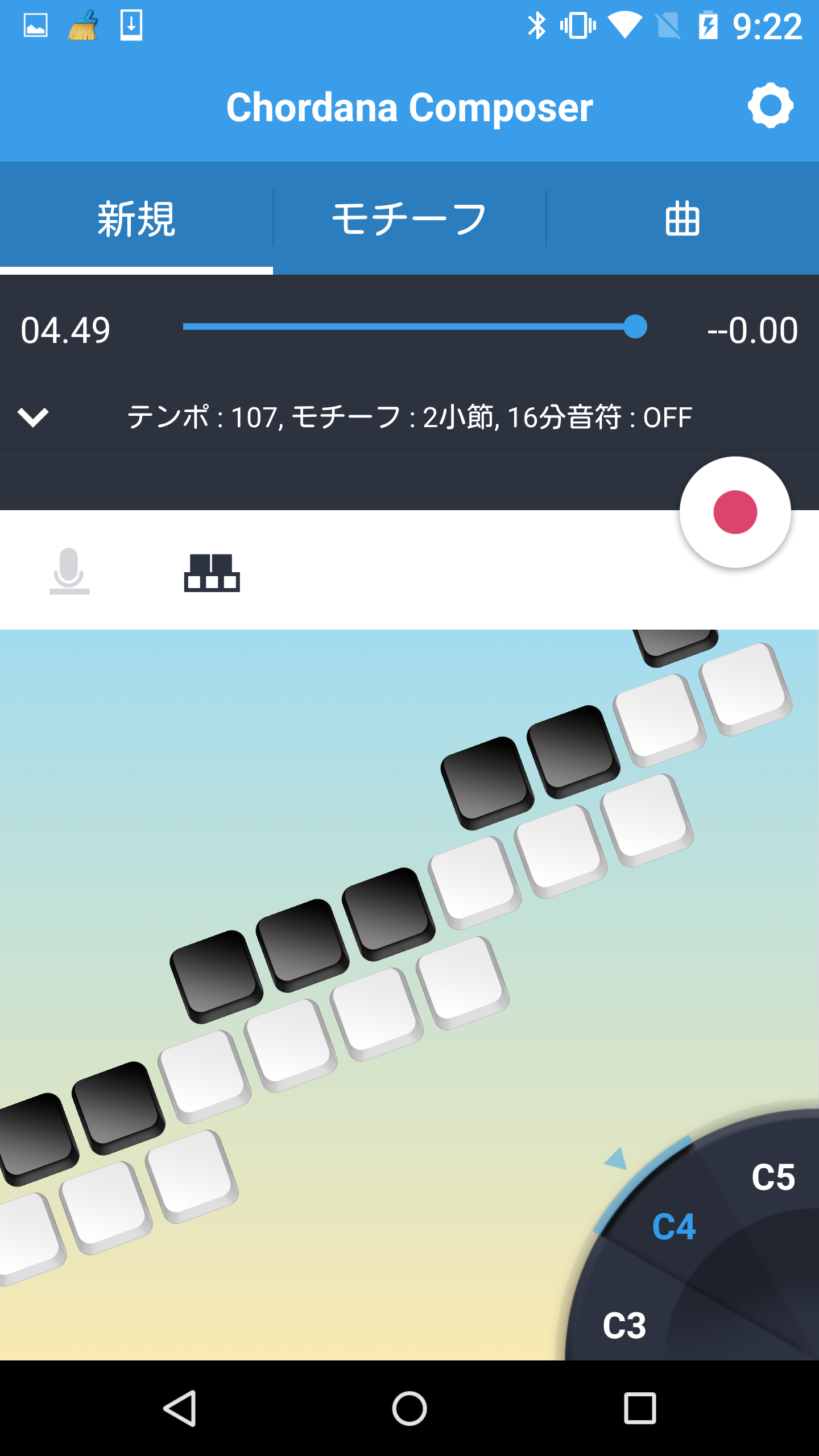Select the C5 octave on the dial
This screenshot has height=1456, width=819.
coord(773,1177)
